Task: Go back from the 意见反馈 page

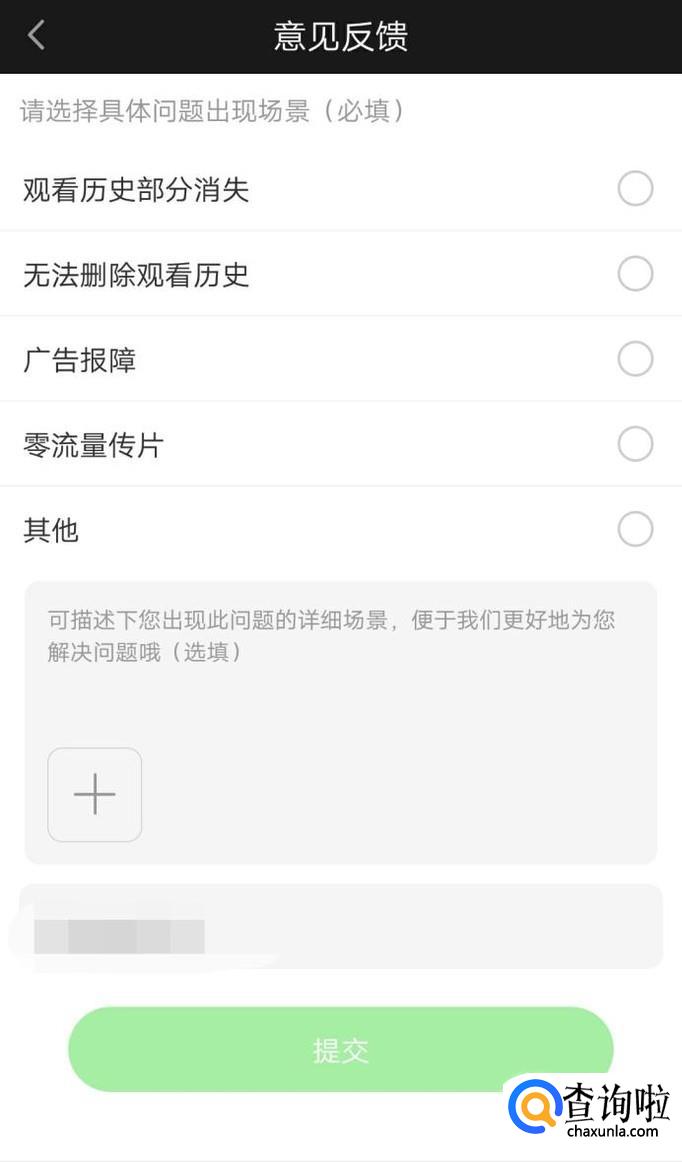Action: click(x=37, y=36)
